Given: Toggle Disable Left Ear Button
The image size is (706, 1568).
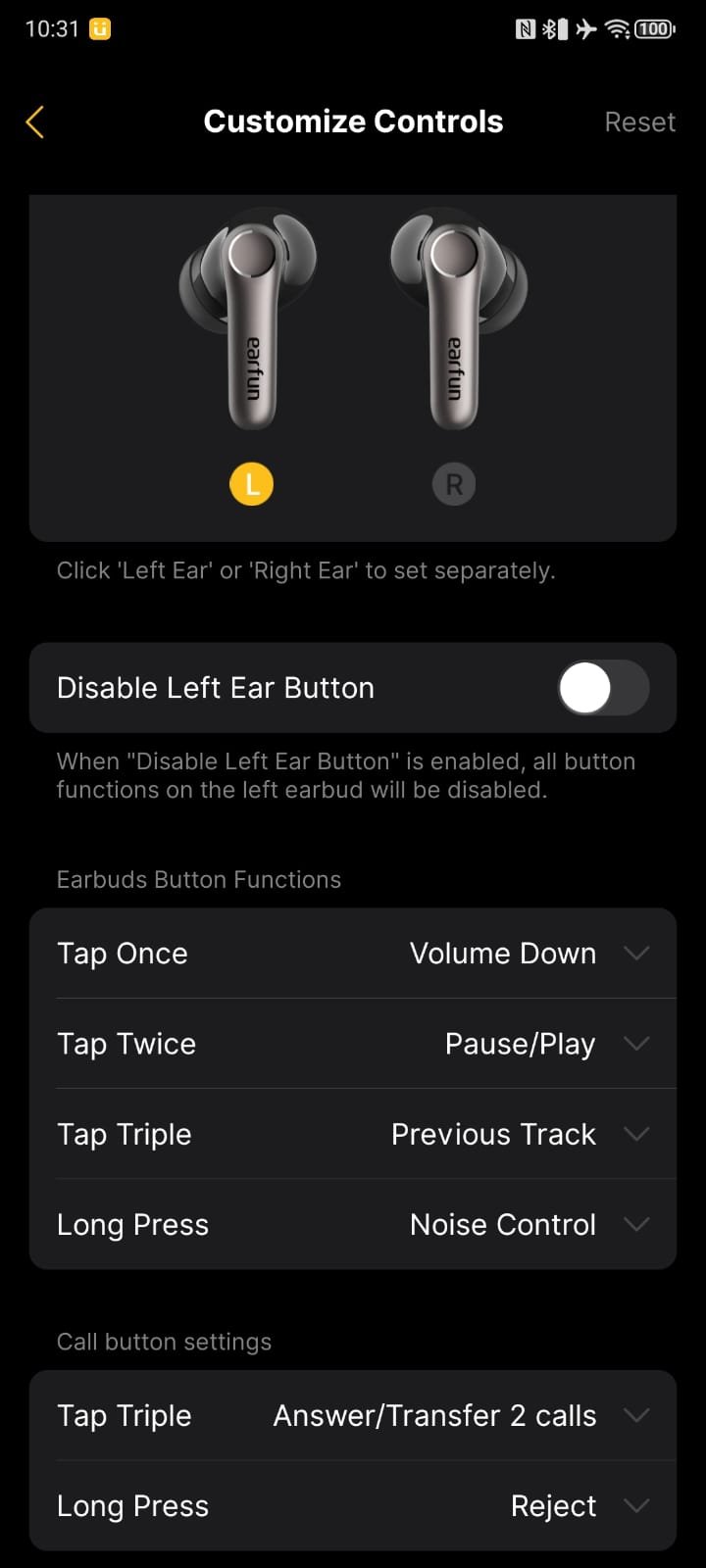Looking at the screenshot, I should click(602, 688).
